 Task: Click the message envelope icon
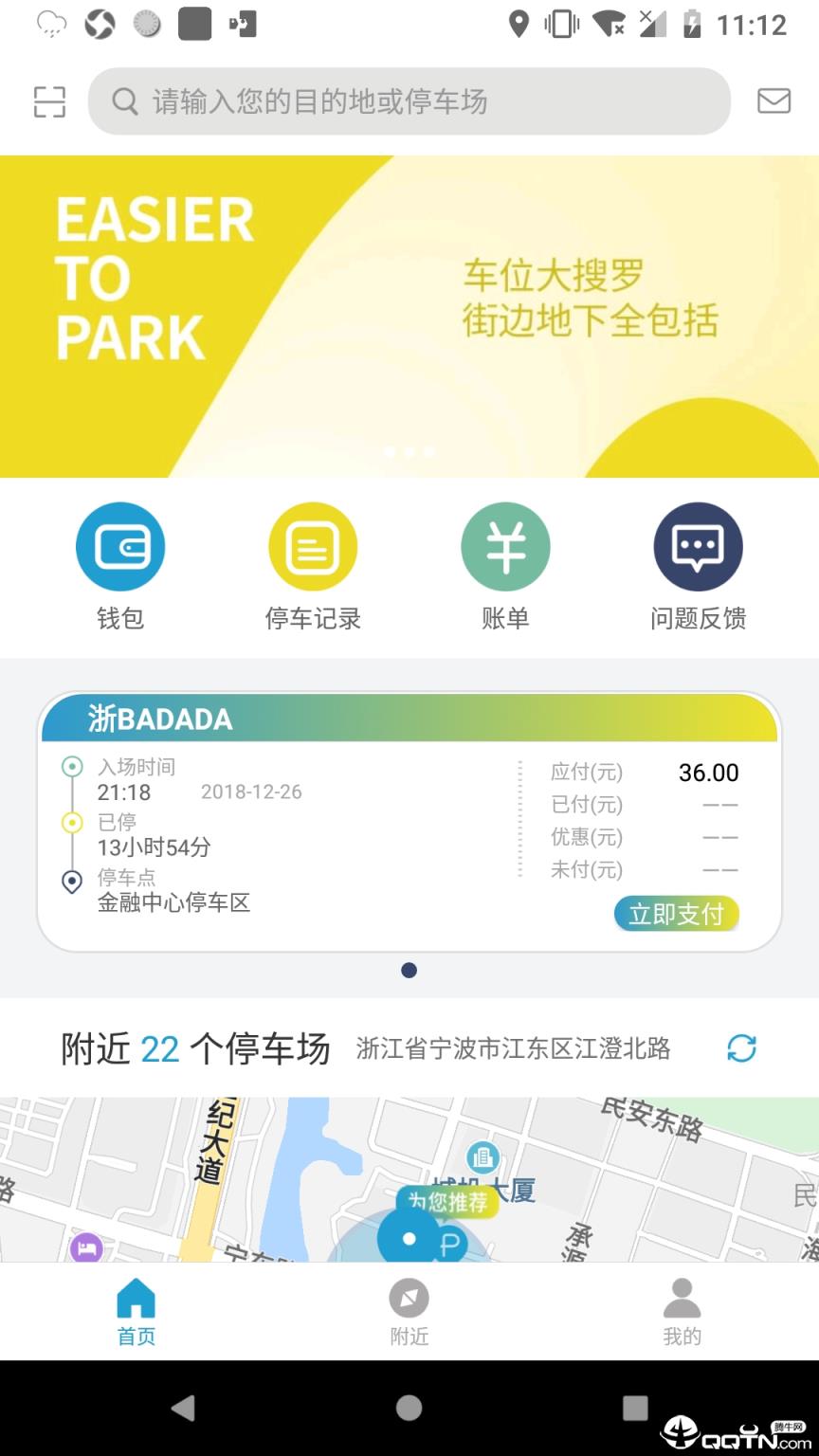(x=774, y=100)
